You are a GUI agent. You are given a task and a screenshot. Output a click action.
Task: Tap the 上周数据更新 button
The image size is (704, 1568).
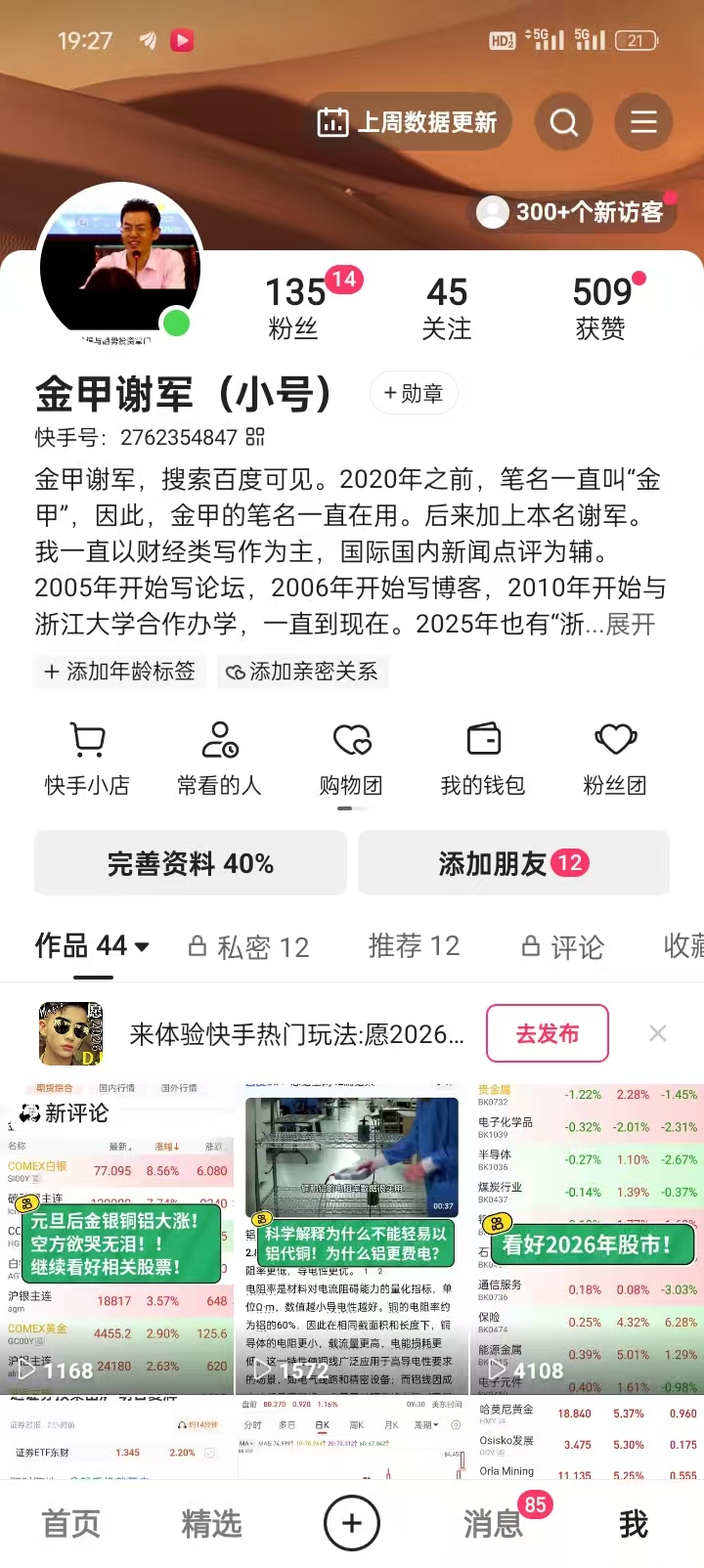click(x=408, y=122)
